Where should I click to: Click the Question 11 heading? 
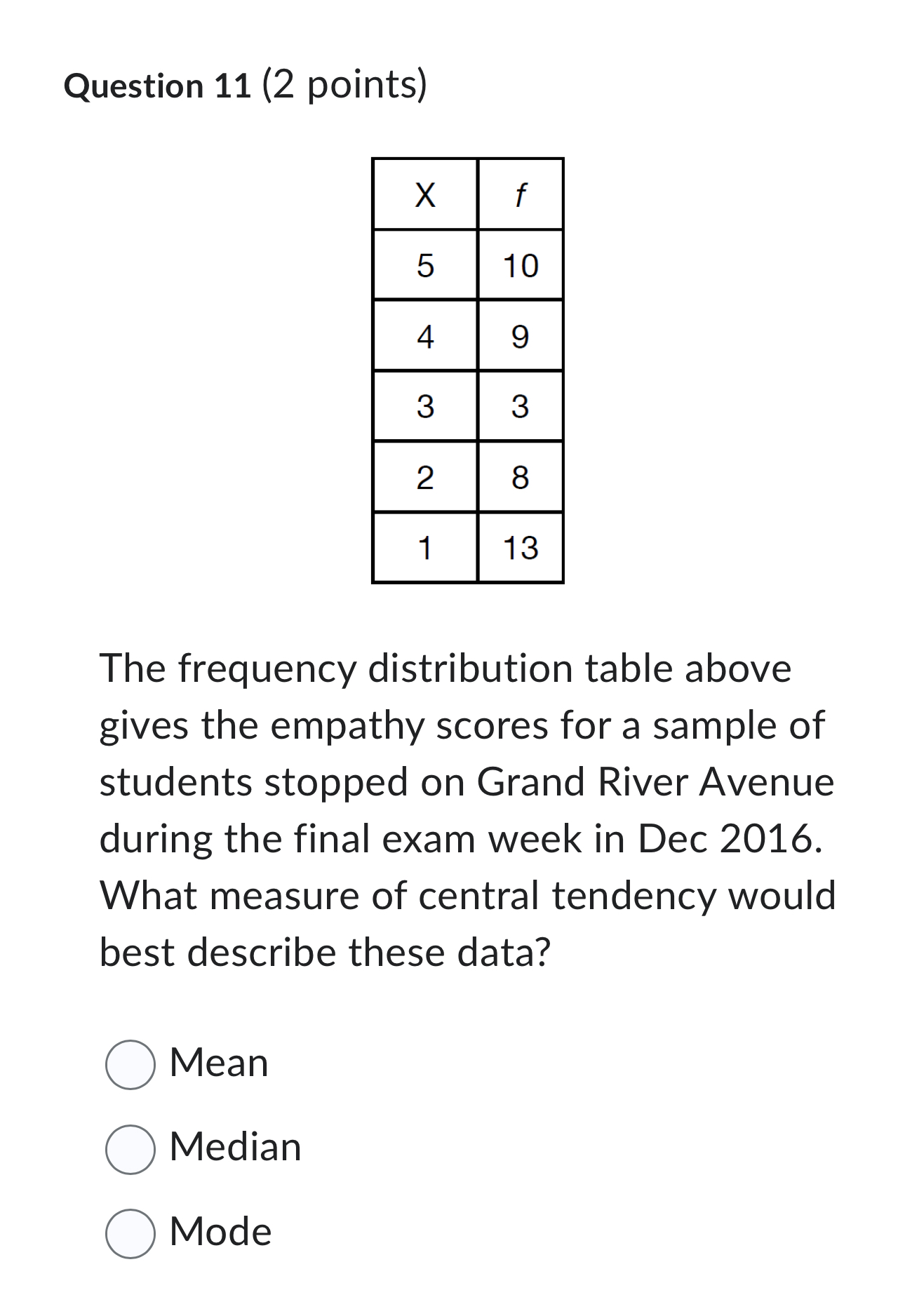158,86
